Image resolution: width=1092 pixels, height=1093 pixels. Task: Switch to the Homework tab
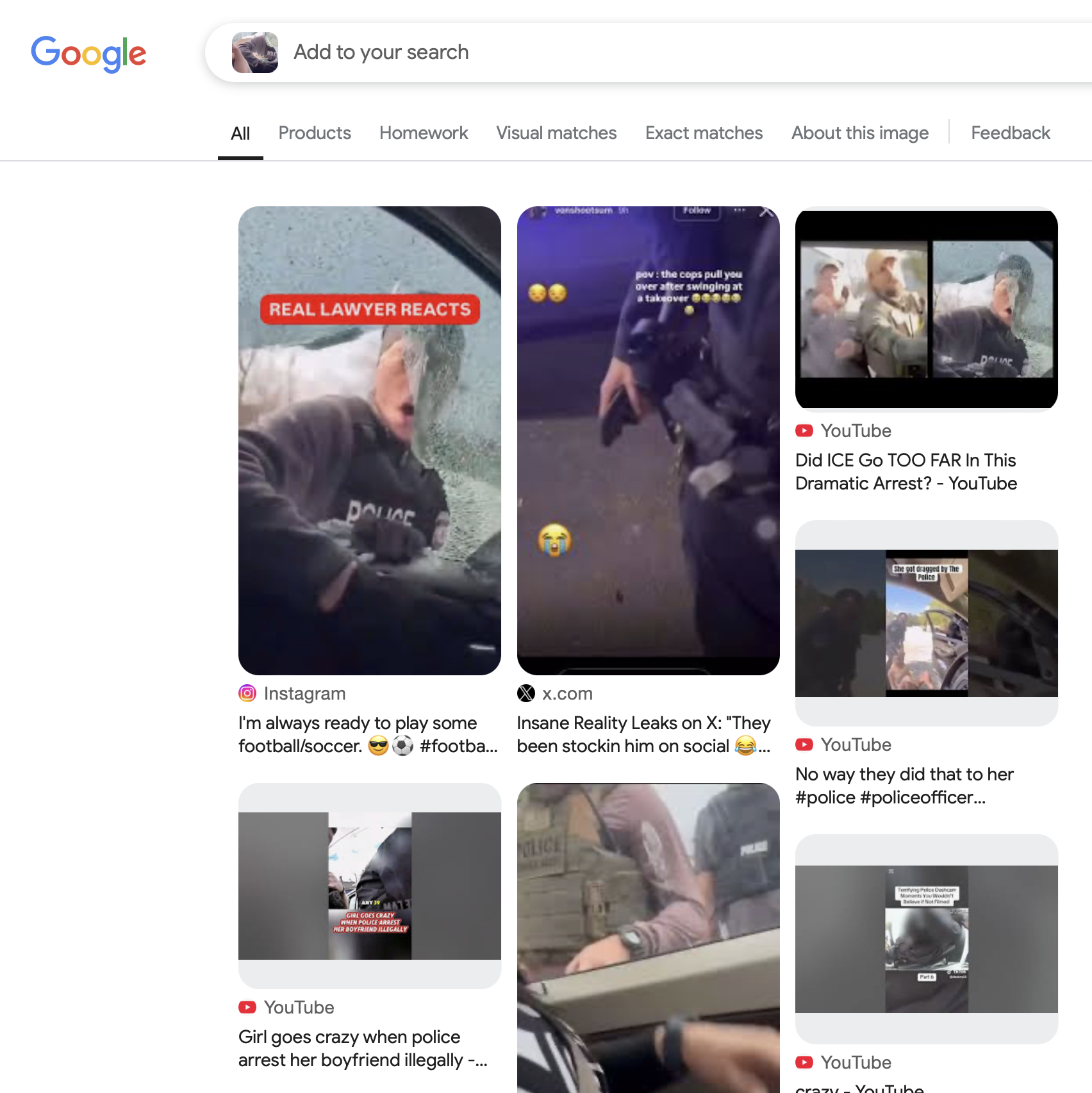click(x=423, y=133)
